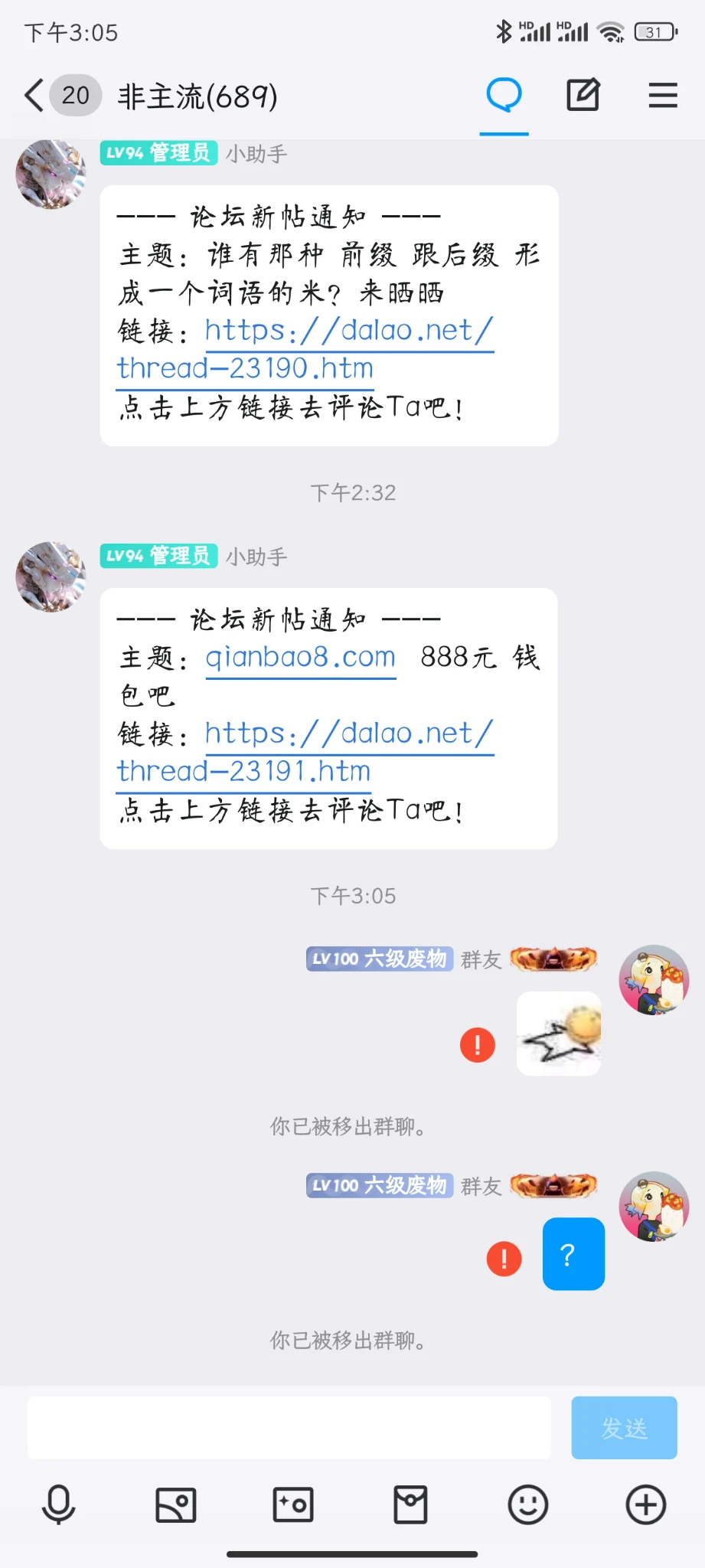This screenshot has height=1568, width=705.
Task: Retry the failed sticker message
Action: pyautogui.click(x=478, y=1044)
